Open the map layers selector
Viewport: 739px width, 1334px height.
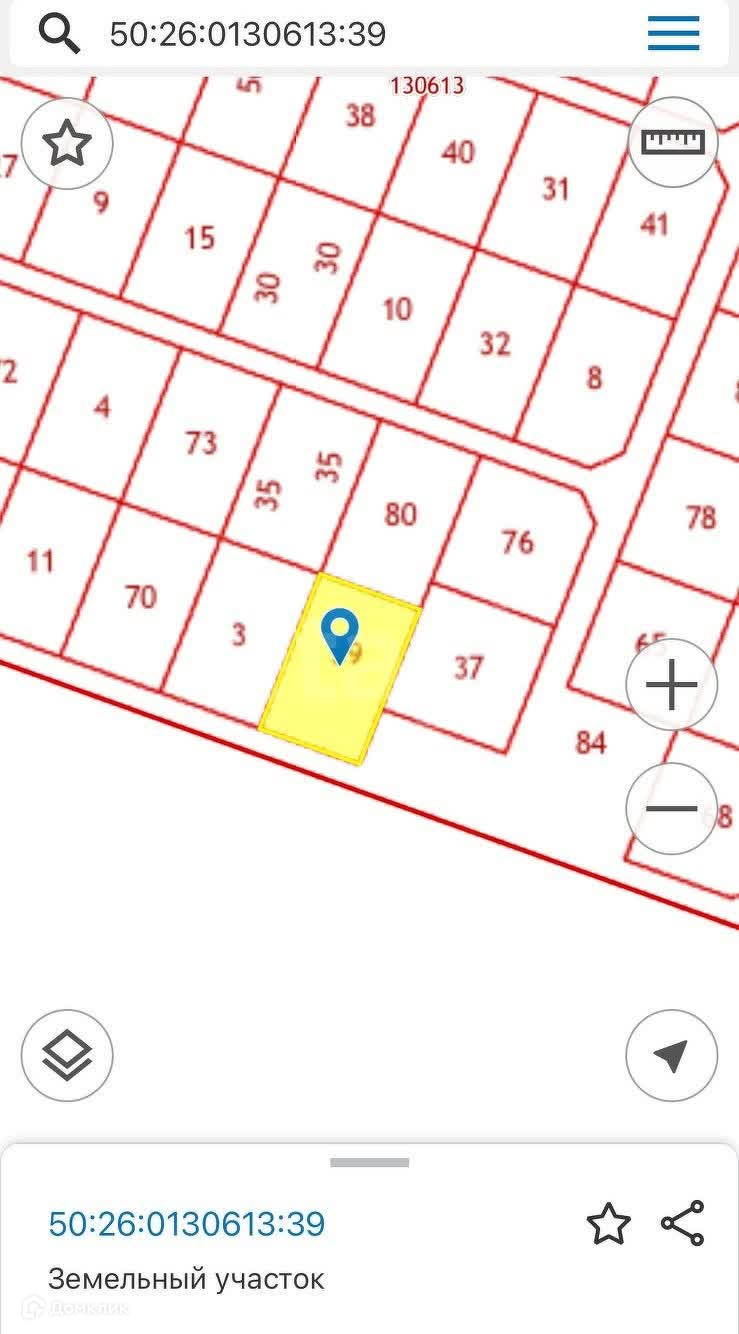point(67,1056)
